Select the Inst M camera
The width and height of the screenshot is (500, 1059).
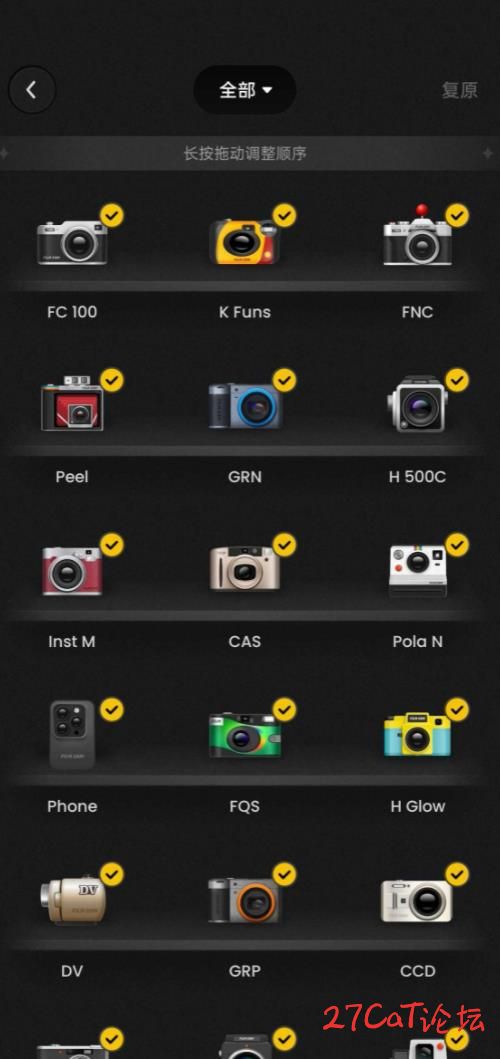tap(72, 571)
